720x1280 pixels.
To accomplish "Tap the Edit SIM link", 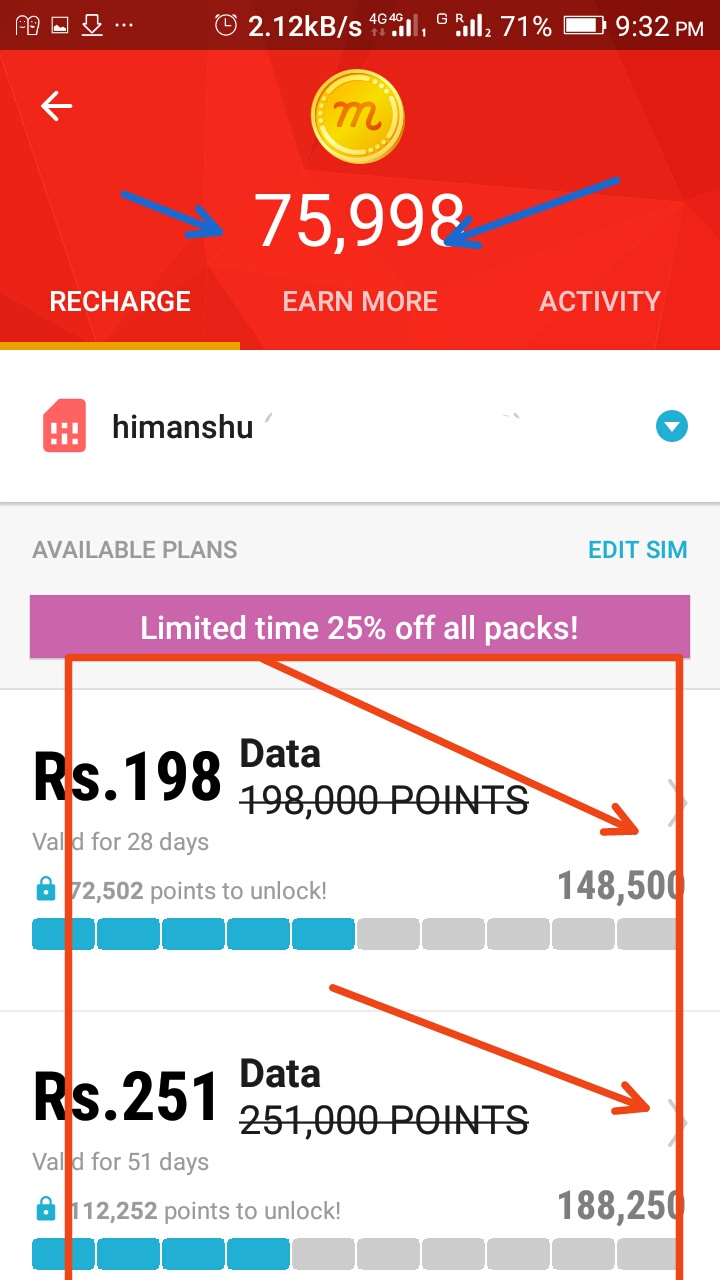I will (x=637, y=550).
